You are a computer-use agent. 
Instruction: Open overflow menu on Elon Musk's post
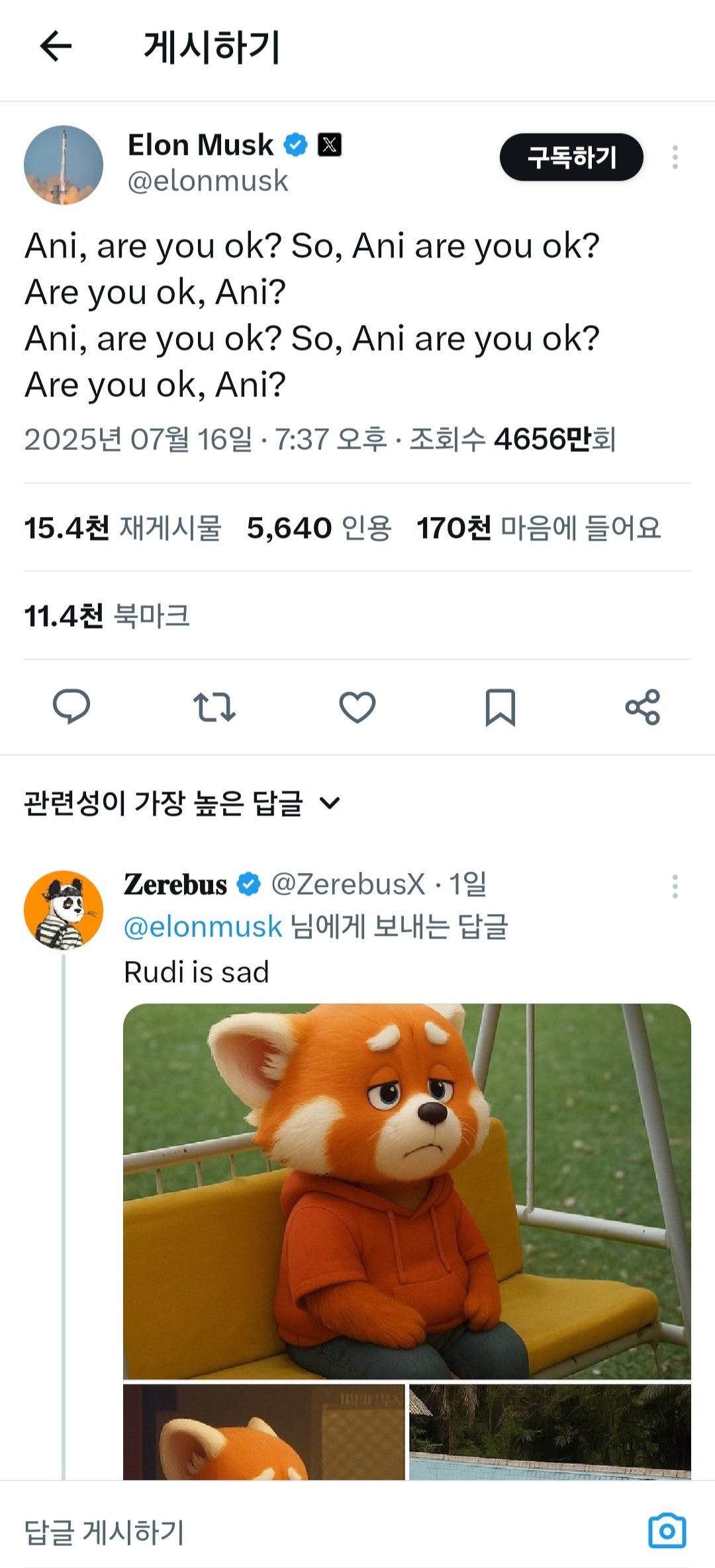[675, 158]
